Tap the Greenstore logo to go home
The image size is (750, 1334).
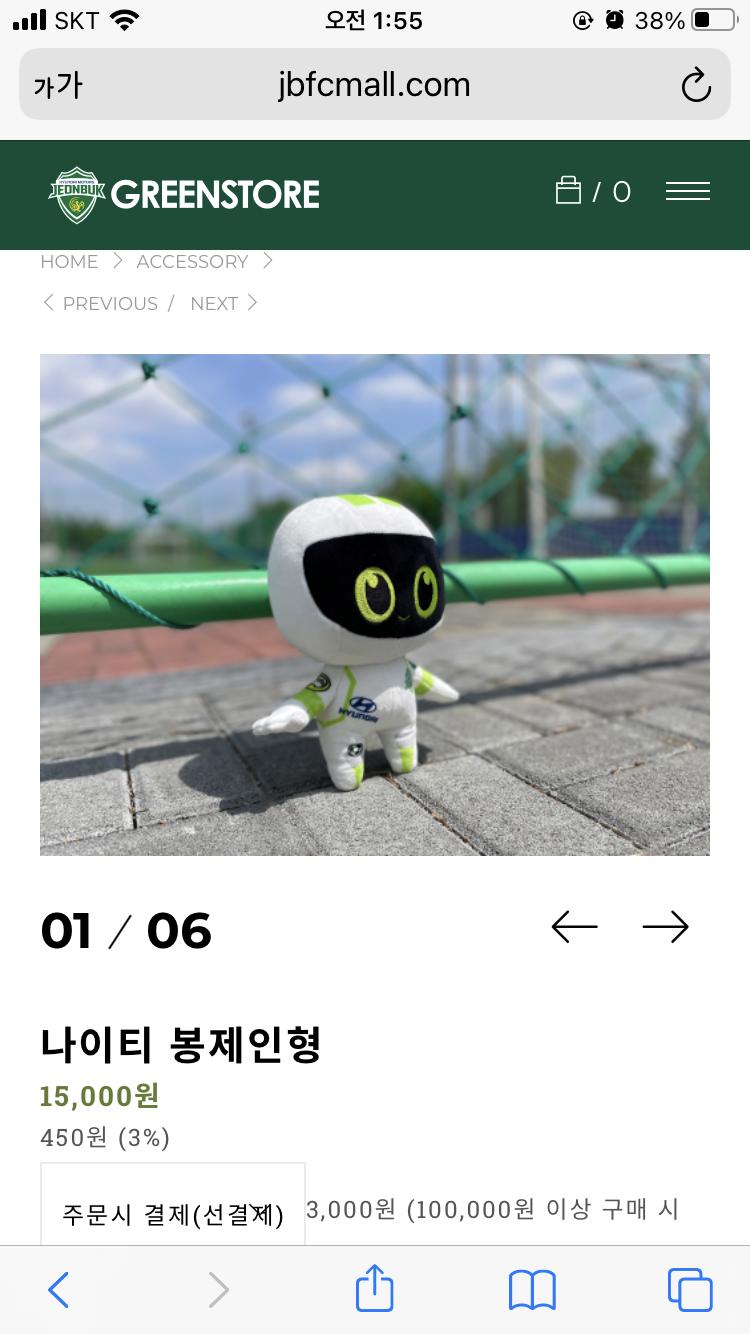coord(185,194)
